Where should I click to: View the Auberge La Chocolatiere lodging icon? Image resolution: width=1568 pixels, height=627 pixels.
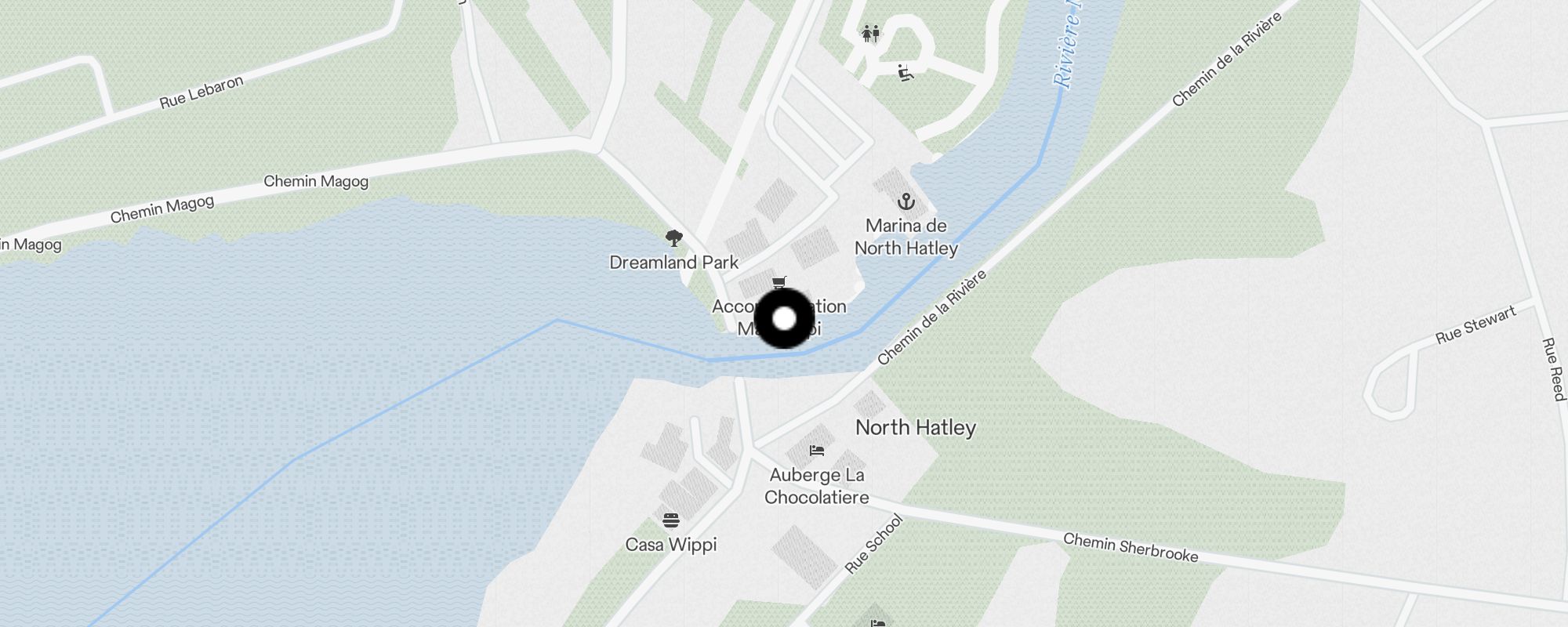(x=817, y=451)
